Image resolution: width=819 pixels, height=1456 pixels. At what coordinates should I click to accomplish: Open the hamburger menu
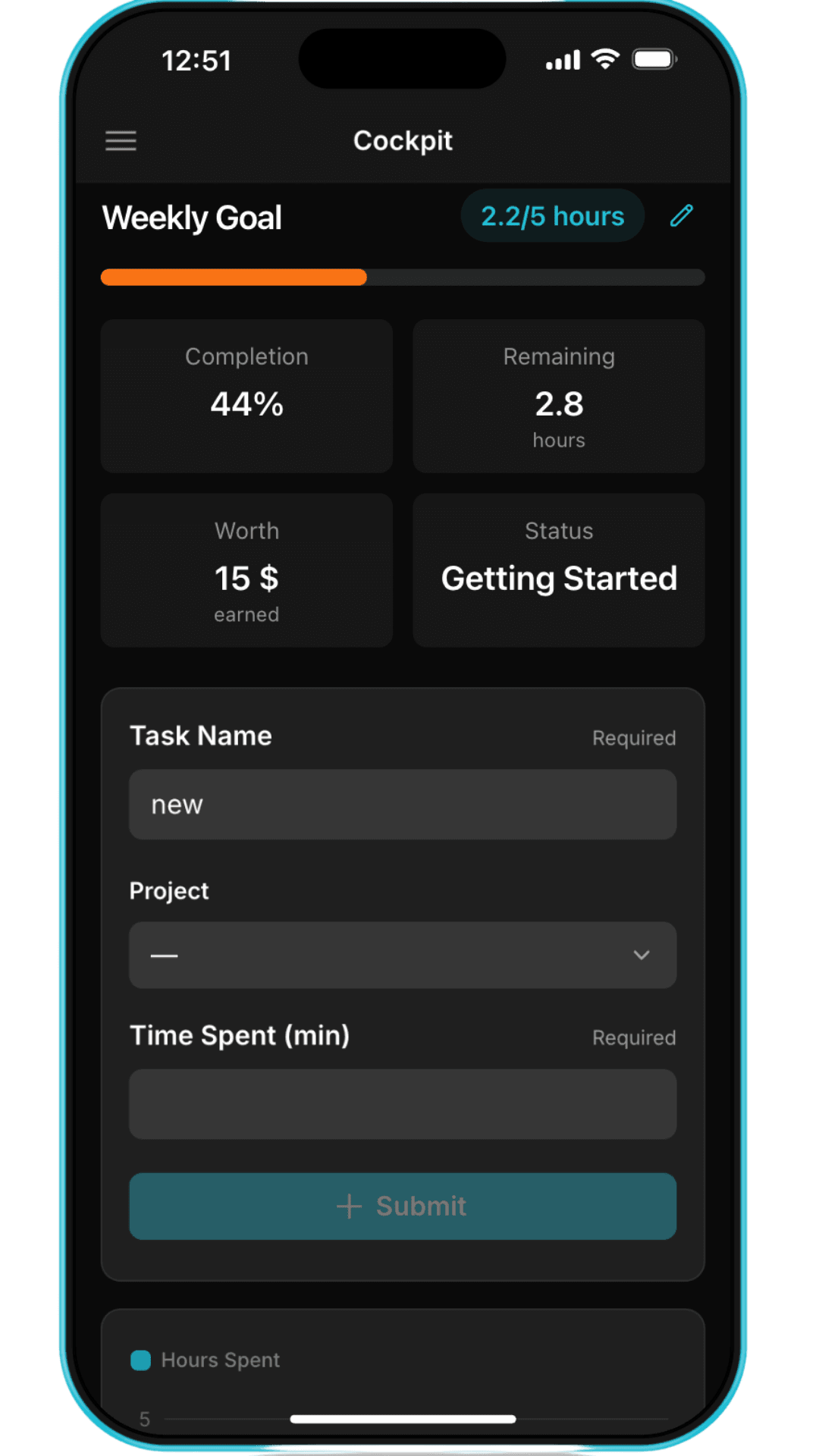121,140
